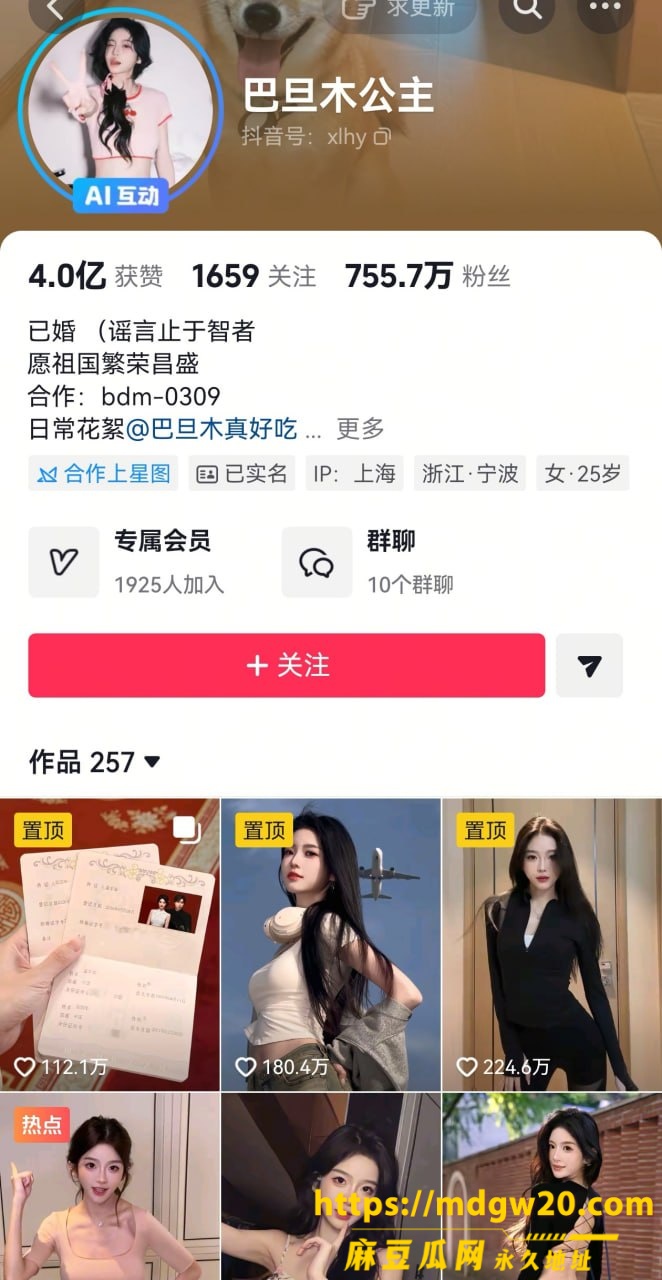662x1280 pixels.
Task: Expand the bio with 更多
Action: pos(360,429)
